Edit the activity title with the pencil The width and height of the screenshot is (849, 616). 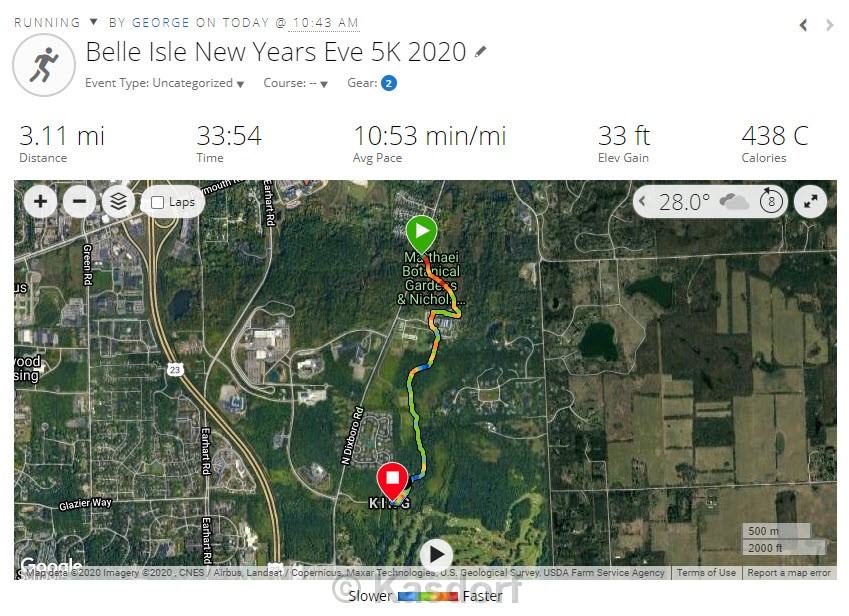pos(481,51)
